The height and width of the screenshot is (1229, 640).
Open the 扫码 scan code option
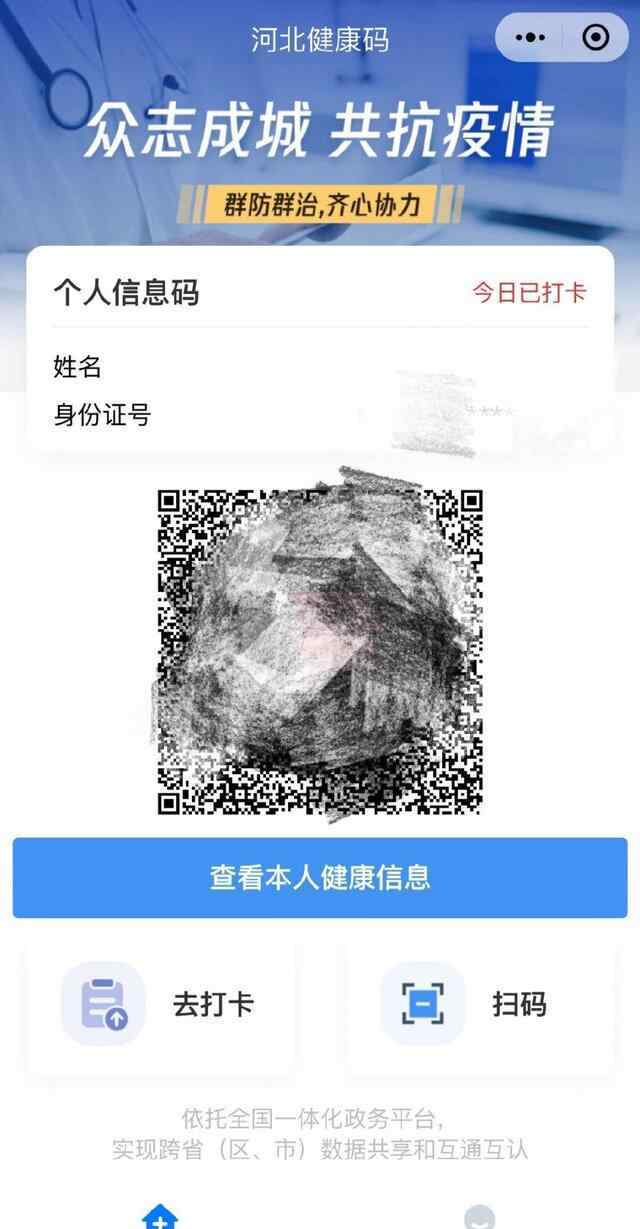pos(480,1005)
